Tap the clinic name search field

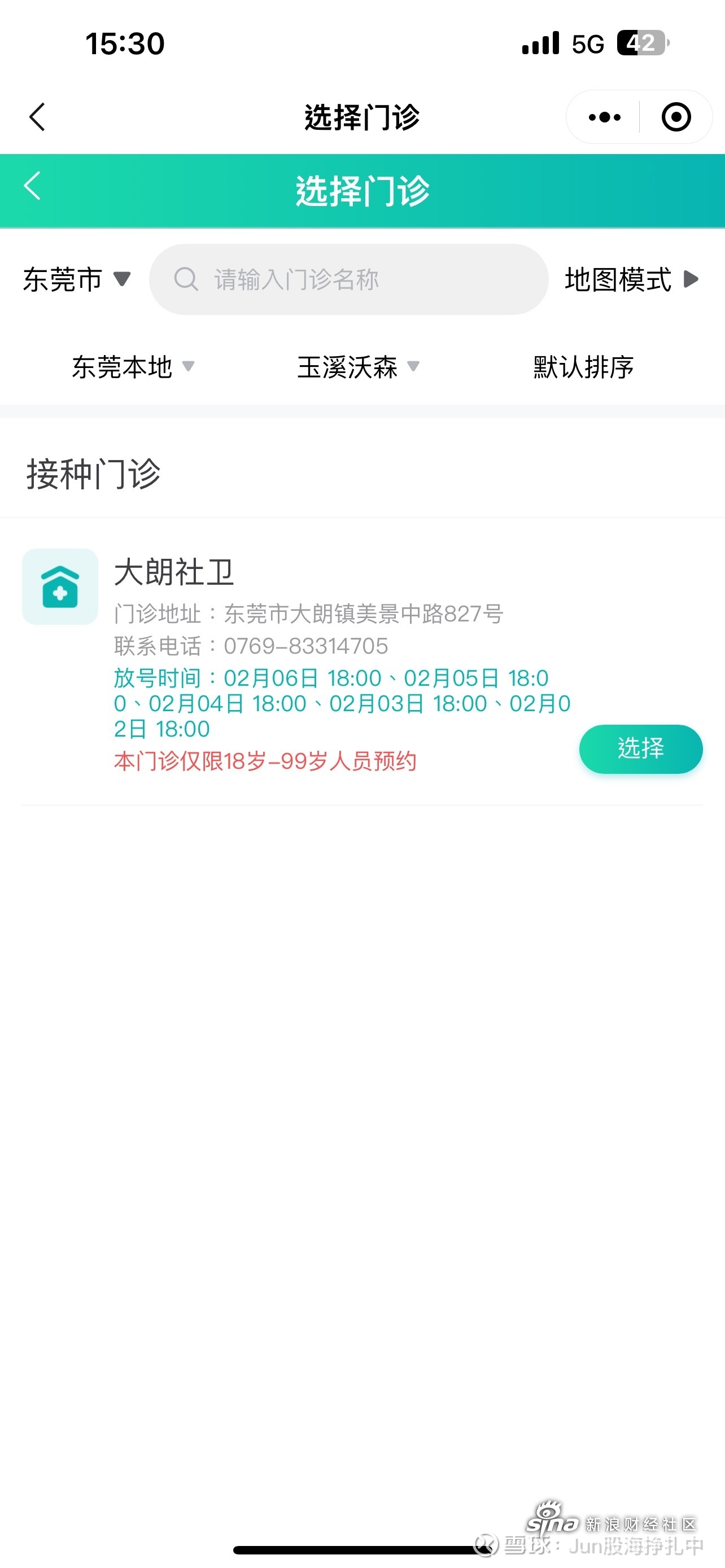(x=348, y=280)
